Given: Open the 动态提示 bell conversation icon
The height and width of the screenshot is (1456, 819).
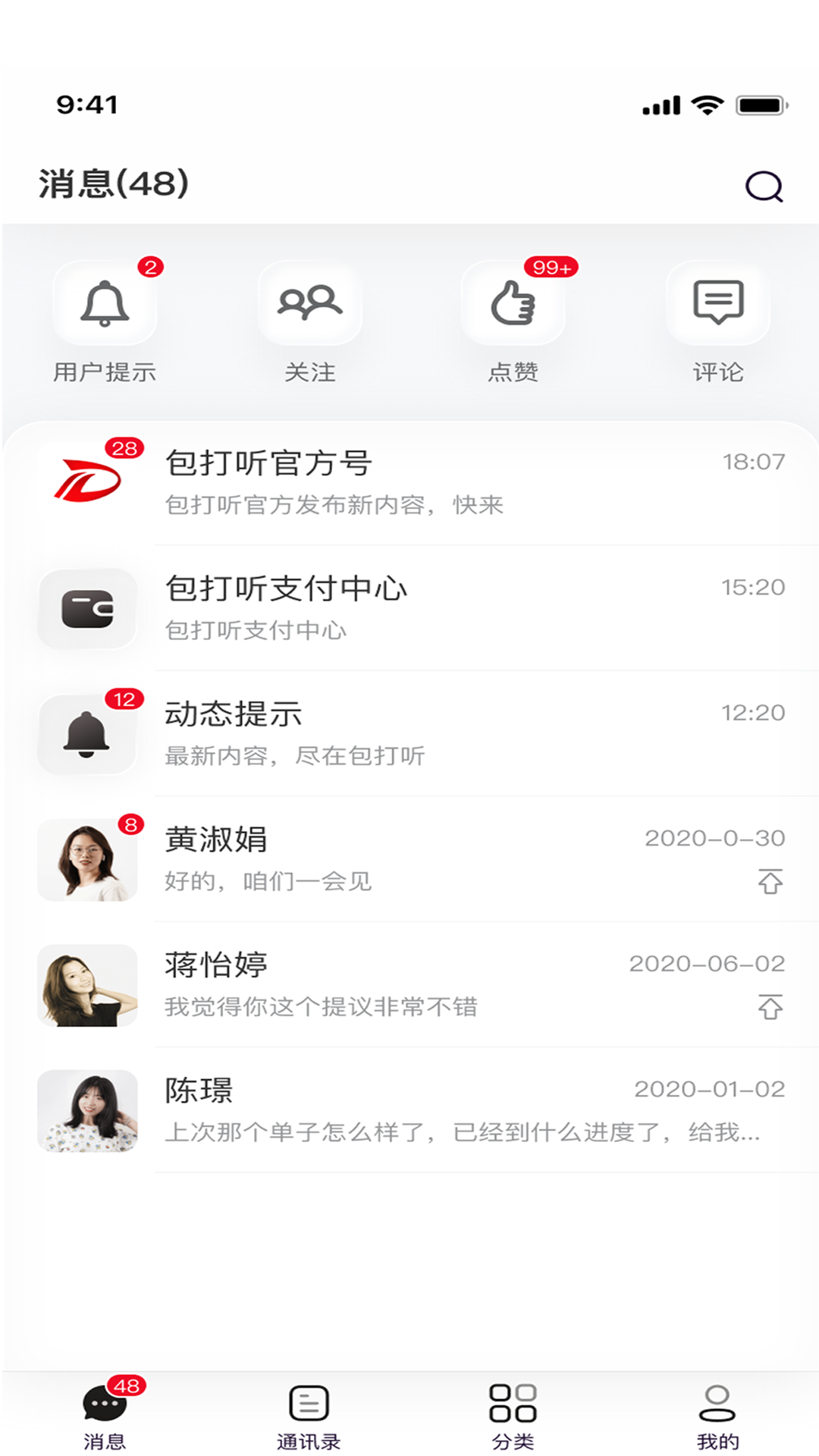Looking at the screenshot, I should click(x=87, y=734).
